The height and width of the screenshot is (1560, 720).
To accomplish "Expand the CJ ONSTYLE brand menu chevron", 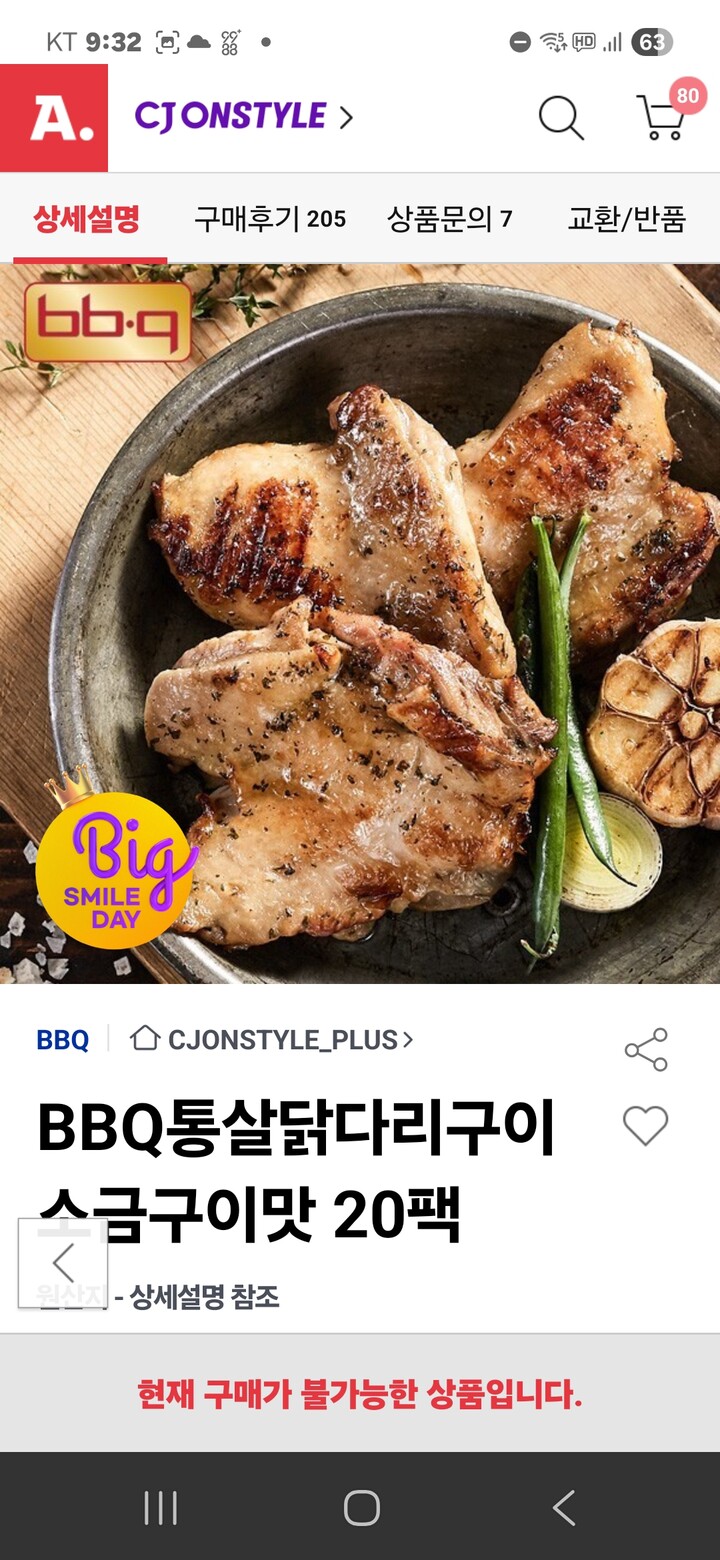I will coord(347,116).
